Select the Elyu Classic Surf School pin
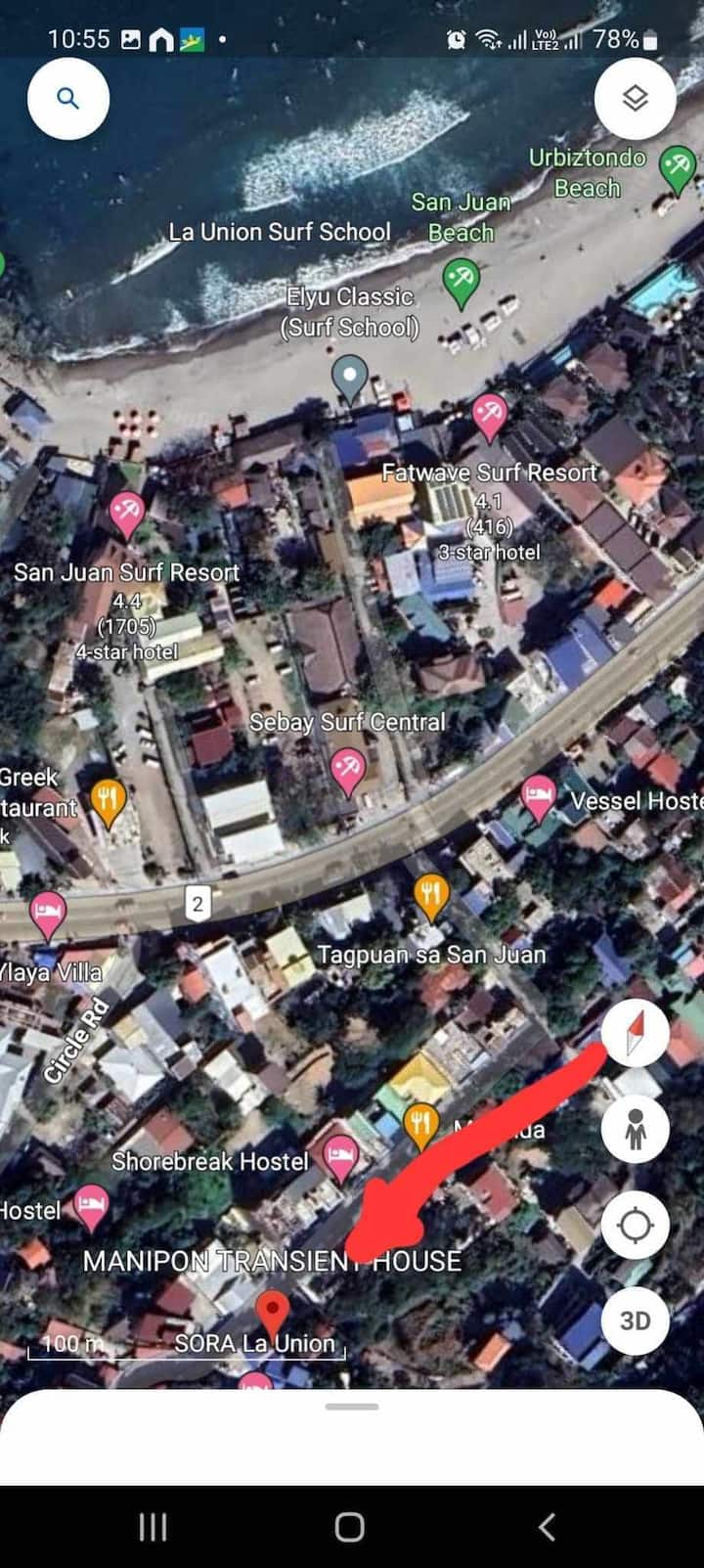704x1568 pixels. click(x=349, y=377)
